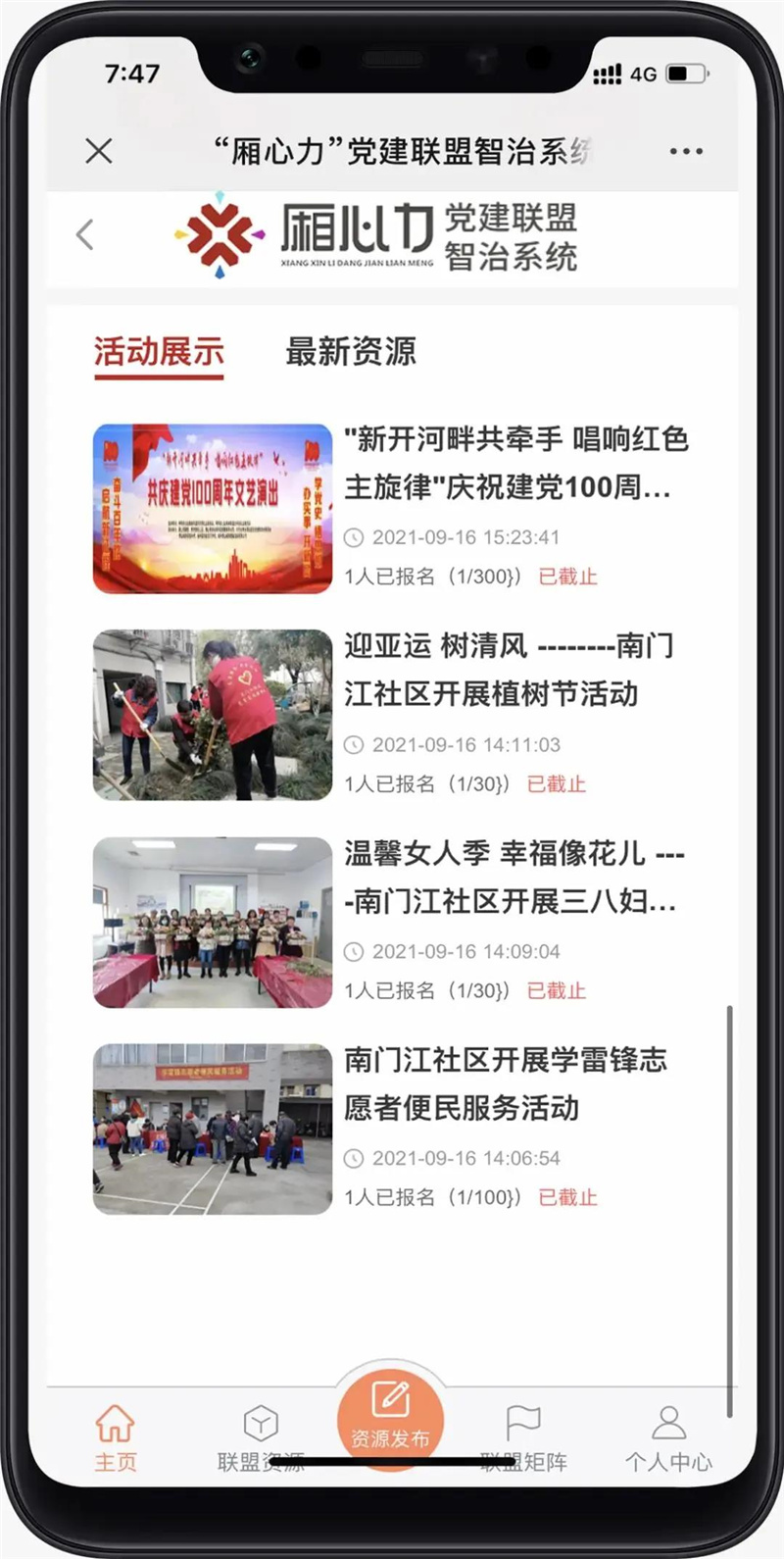Tap the 资源发布 publish button

click(390, 1415)
